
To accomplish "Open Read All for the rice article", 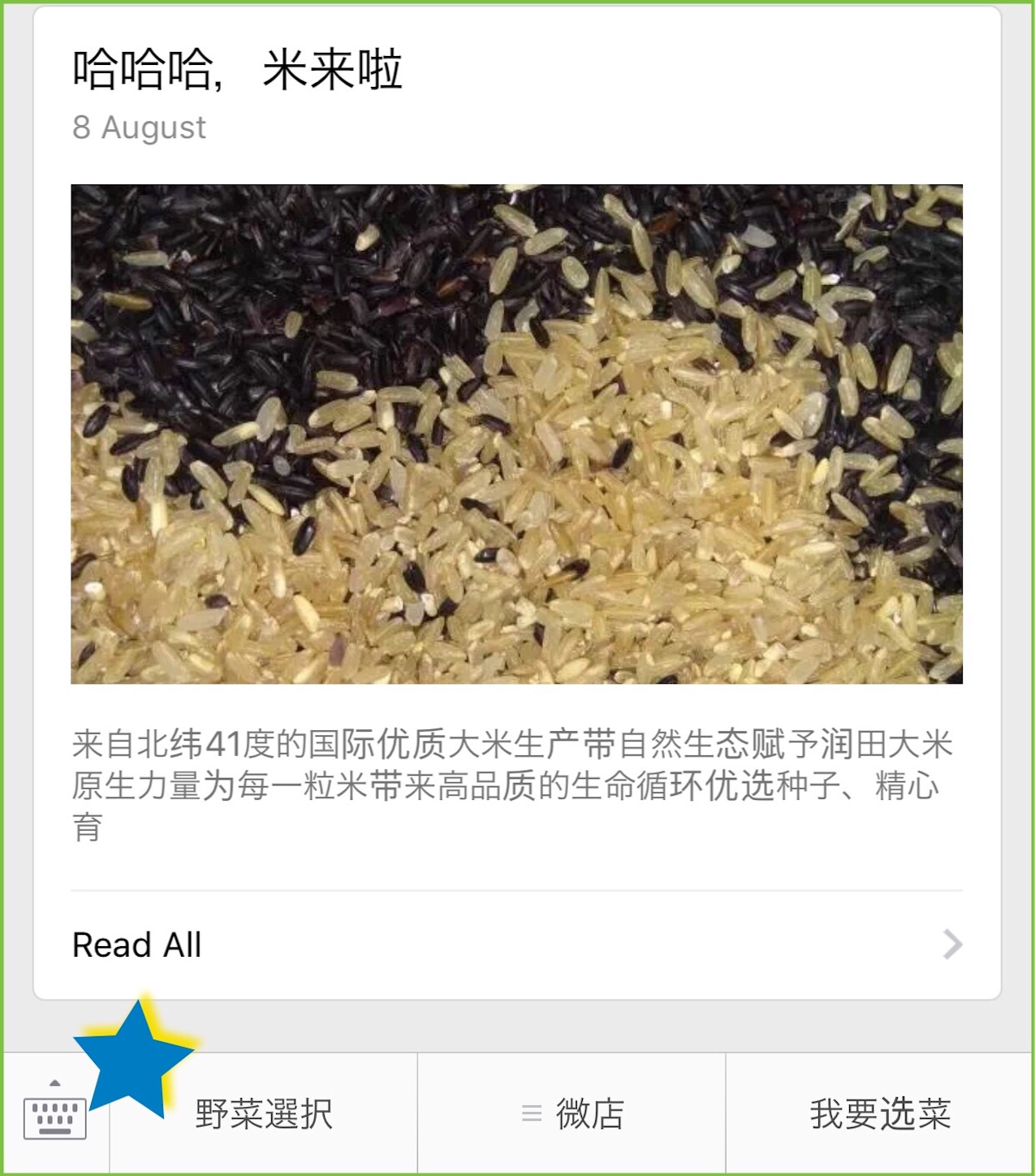I will click(x=516, y=945).
